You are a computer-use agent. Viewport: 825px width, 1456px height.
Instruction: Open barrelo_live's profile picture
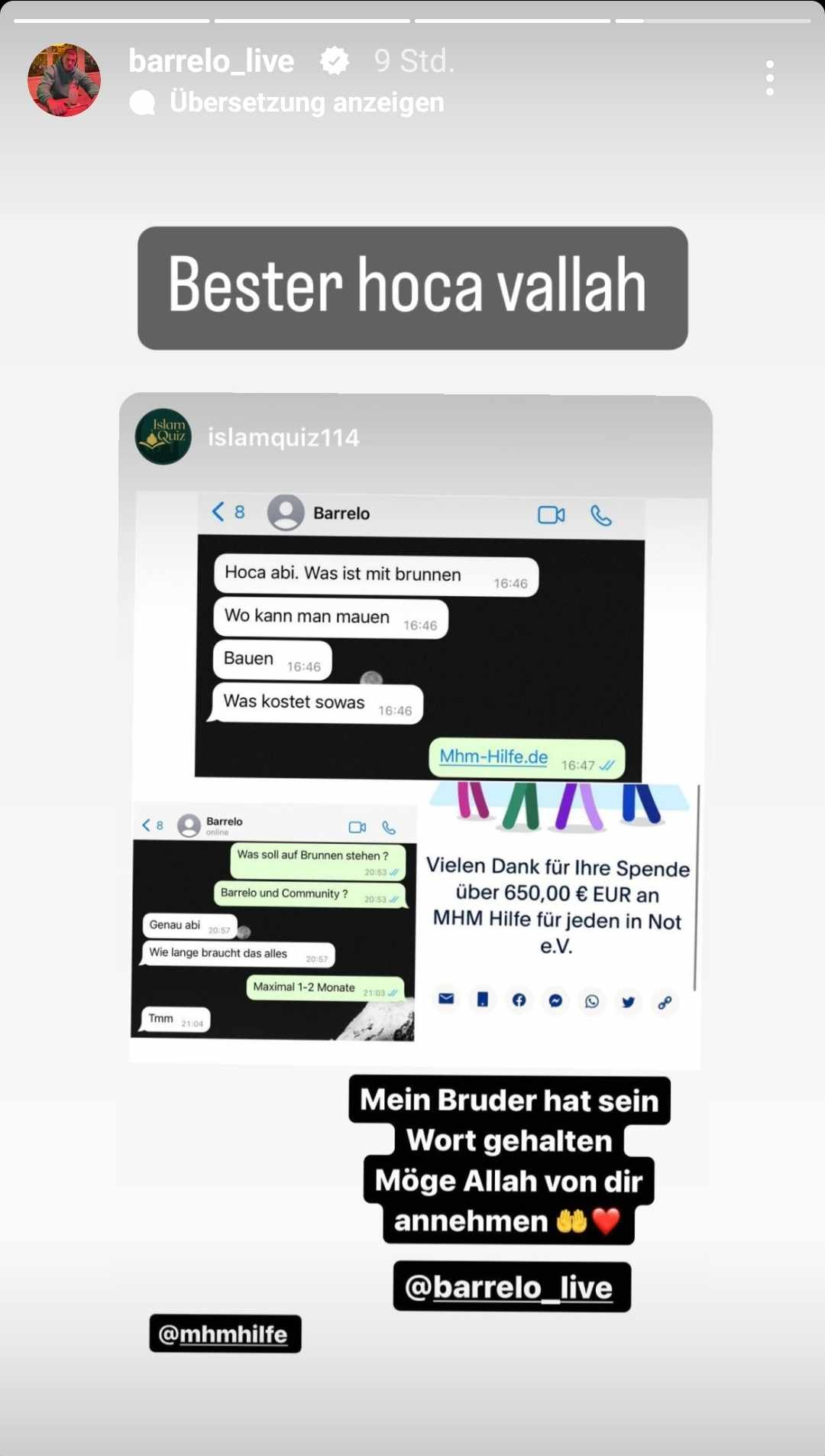click(x=64, y=79)
